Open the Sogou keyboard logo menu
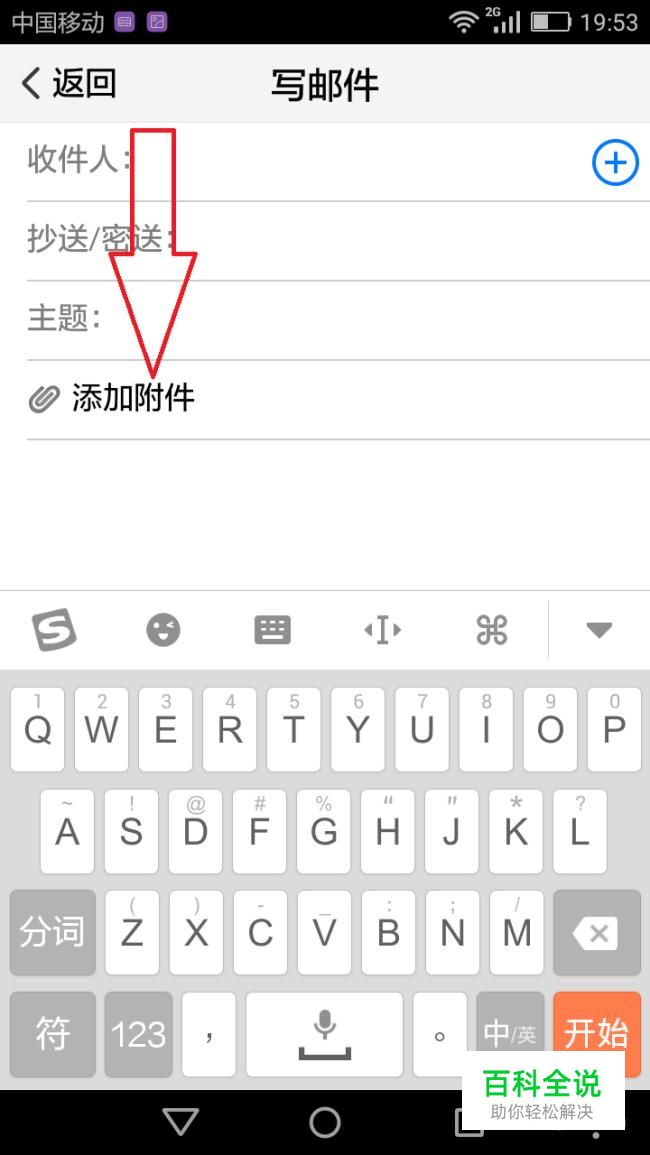Screen dimensions: 650x1155 coord(54,630)
